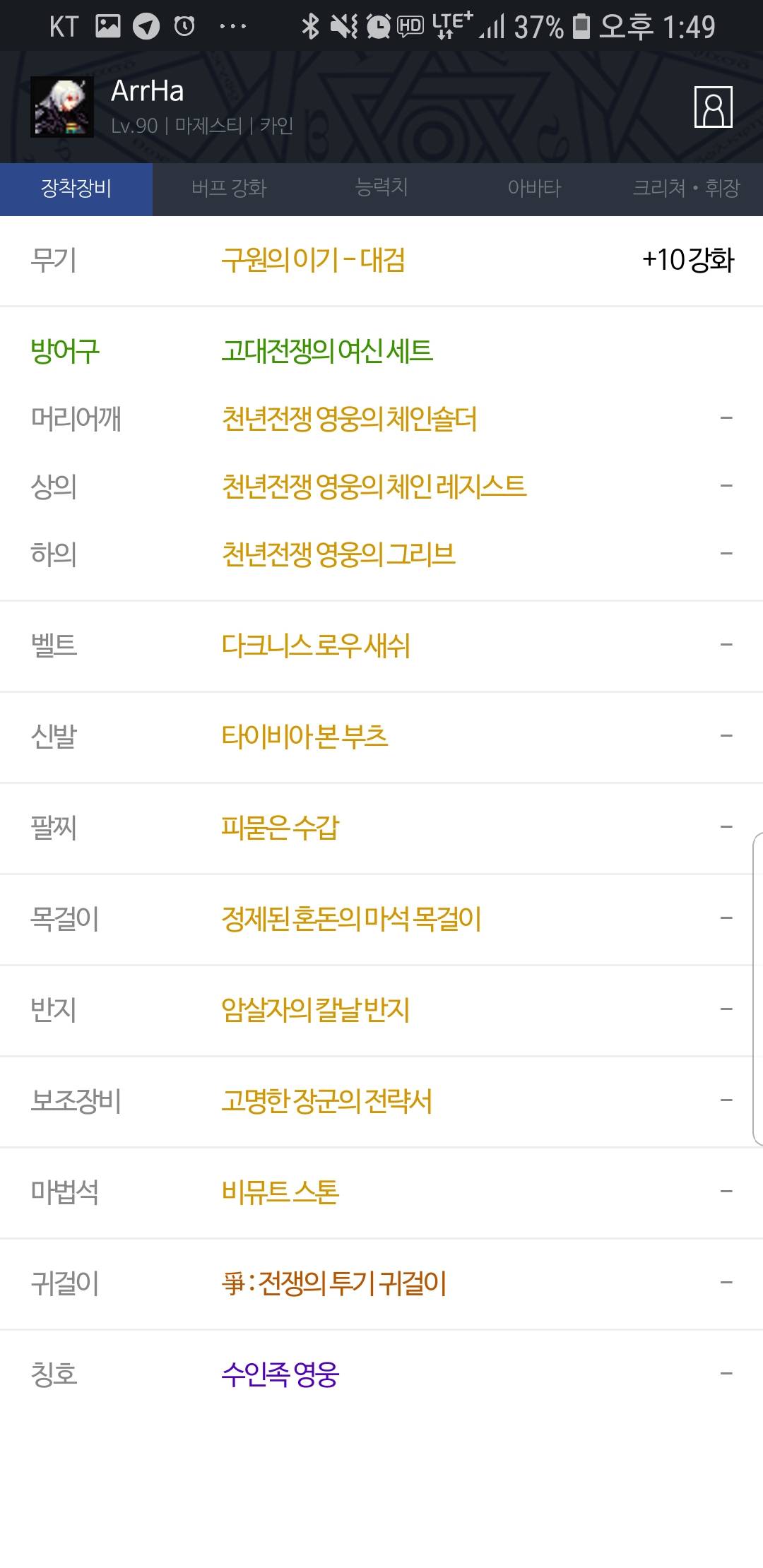
Task: Open the 고대전쟁의 여신 세트 armor set
Action: coord(326,351)
